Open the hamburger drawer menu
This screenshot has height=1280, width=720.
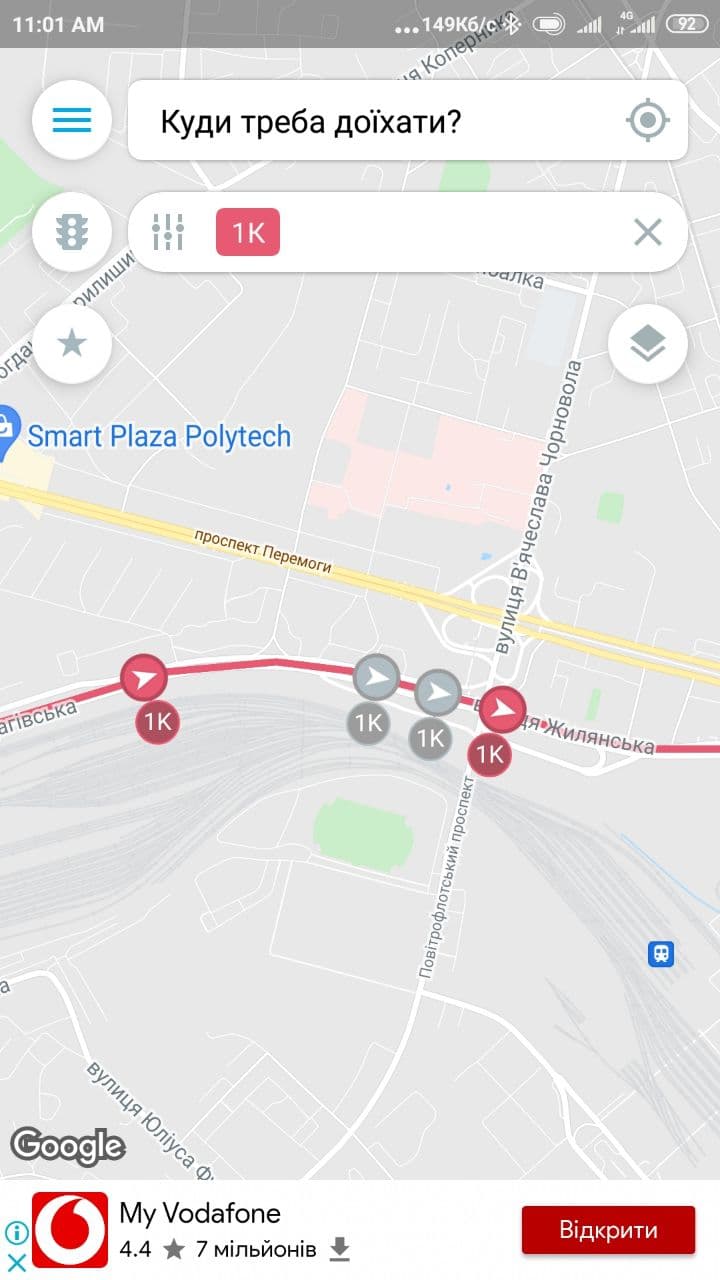point(71,120)
